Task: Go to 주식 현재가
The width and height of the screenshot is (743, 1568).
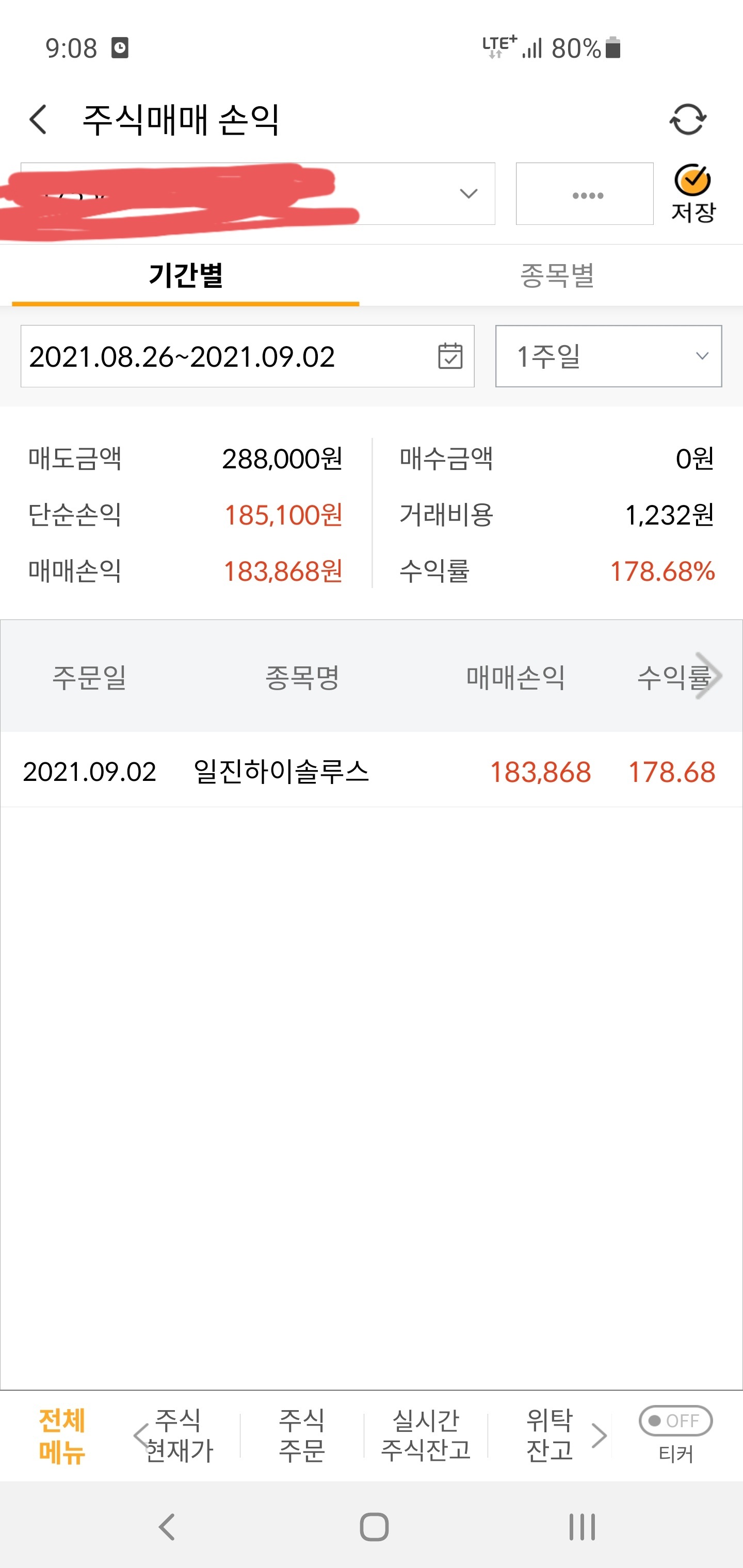Action: (x=179, y=1436)
